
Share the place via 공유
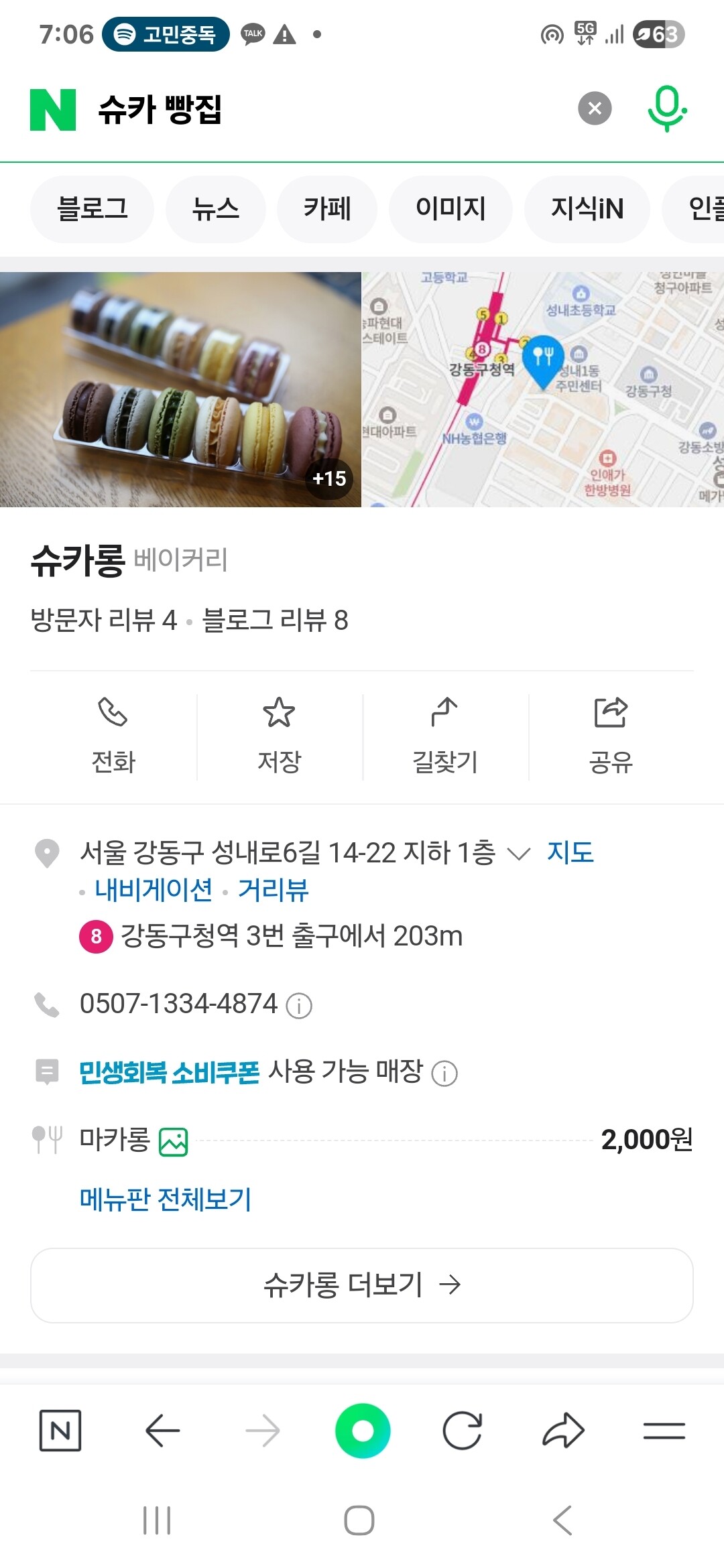(x=611, y=736)
